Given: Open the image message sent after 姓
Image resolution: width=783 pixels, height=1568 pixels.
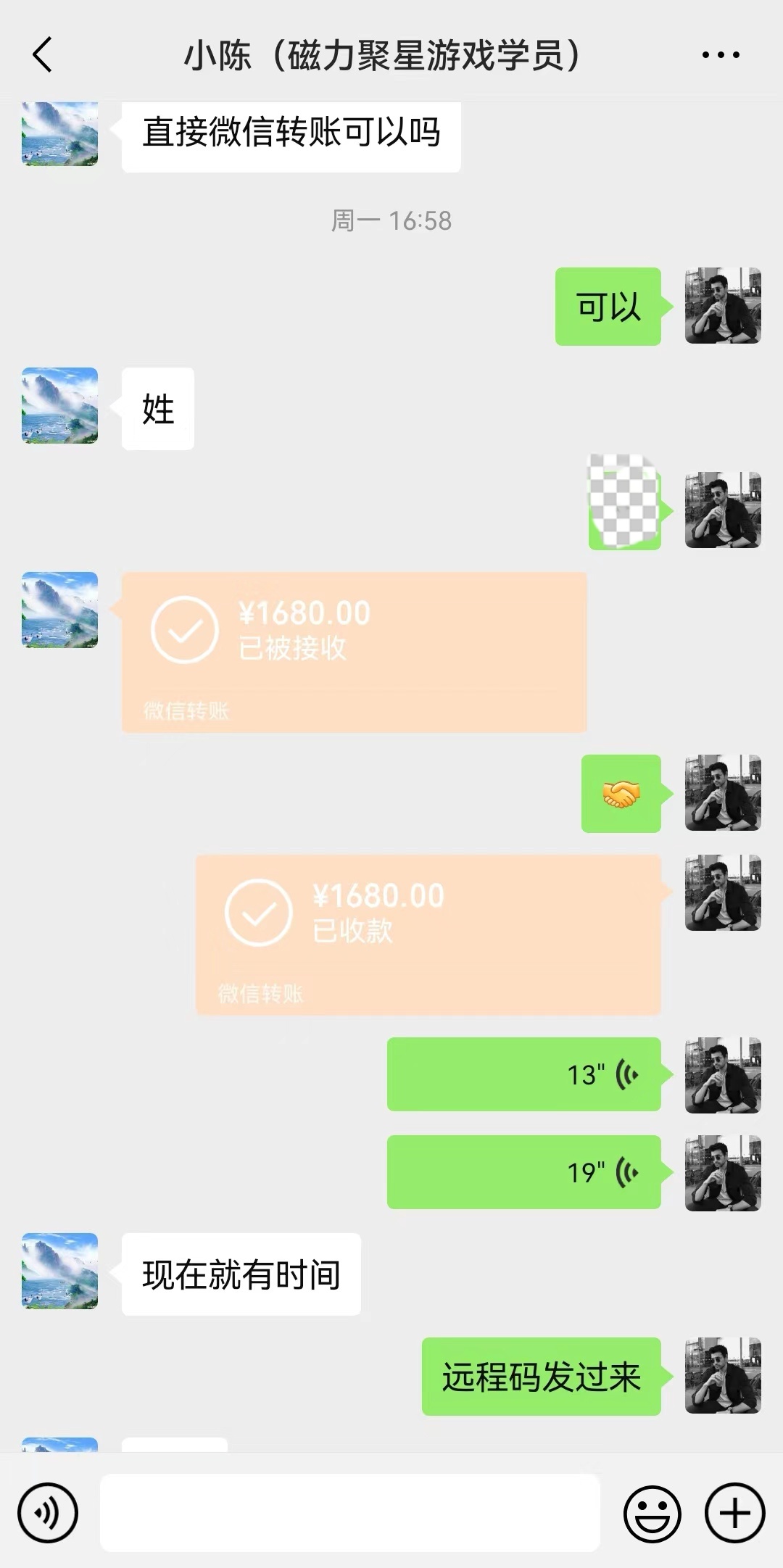Looking at the screenshot, I should (x=624, y=501).
